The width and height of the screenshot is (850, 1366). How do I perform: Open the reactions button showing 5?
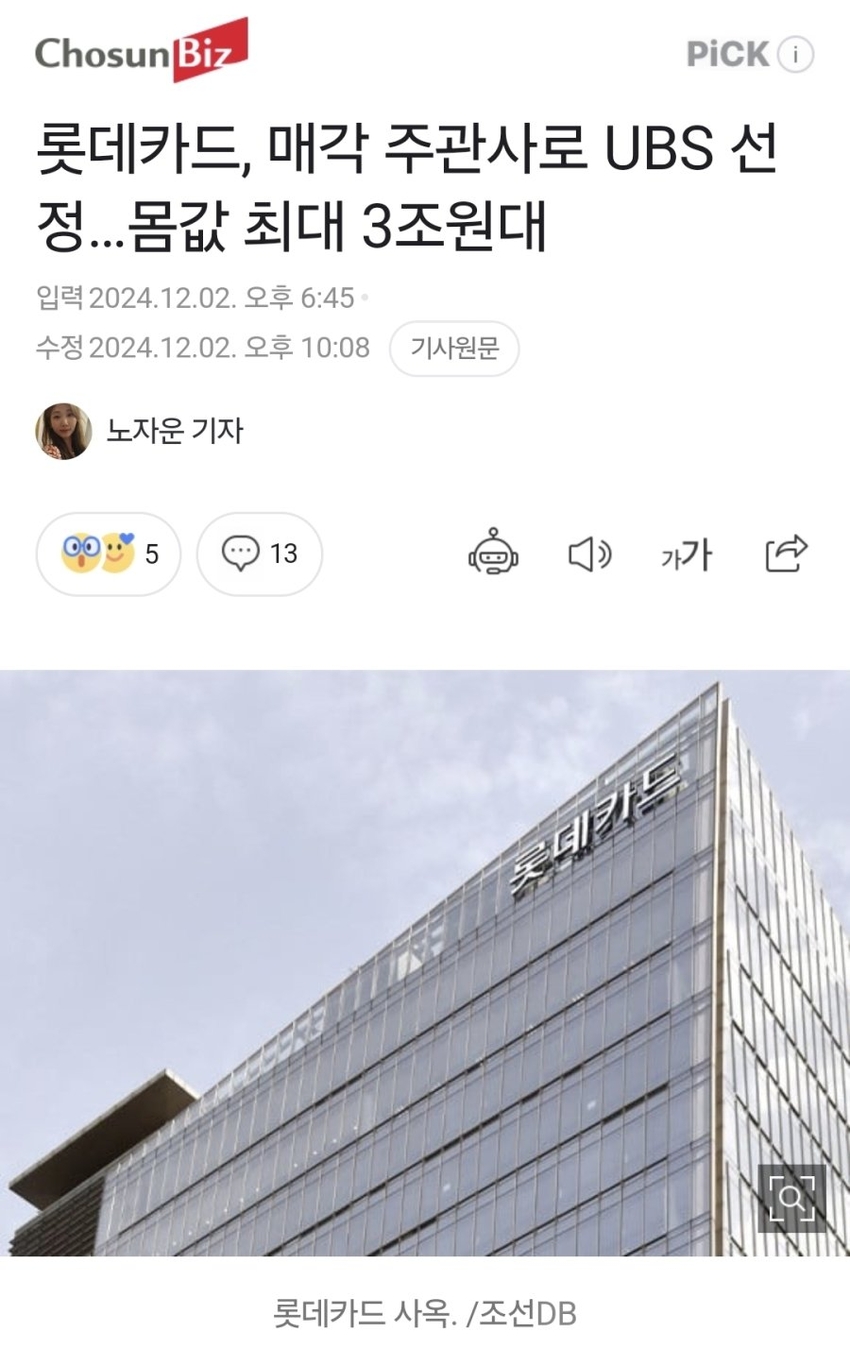pyautogui.click(x=108, y=554)
